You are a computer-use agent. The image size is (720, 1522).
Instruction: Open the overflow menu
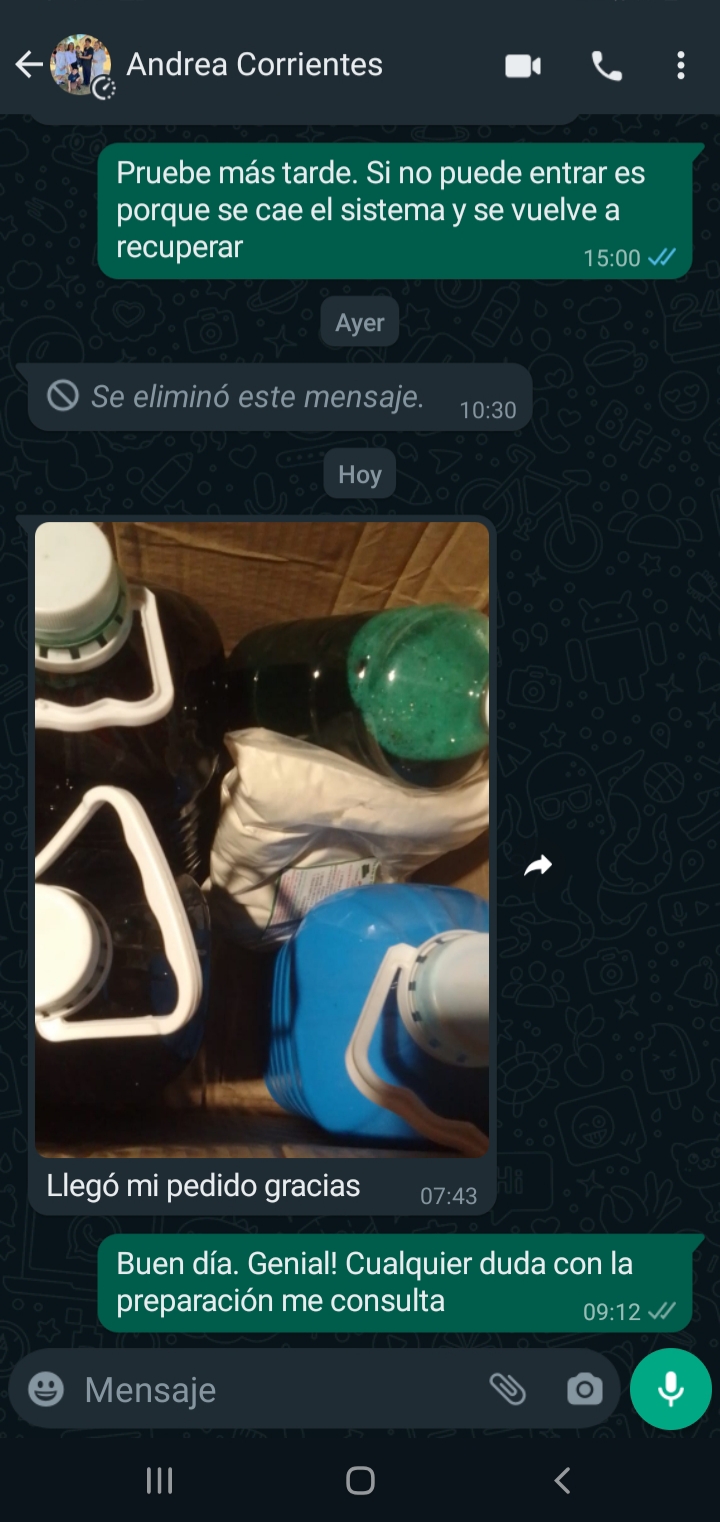point(680,66)
